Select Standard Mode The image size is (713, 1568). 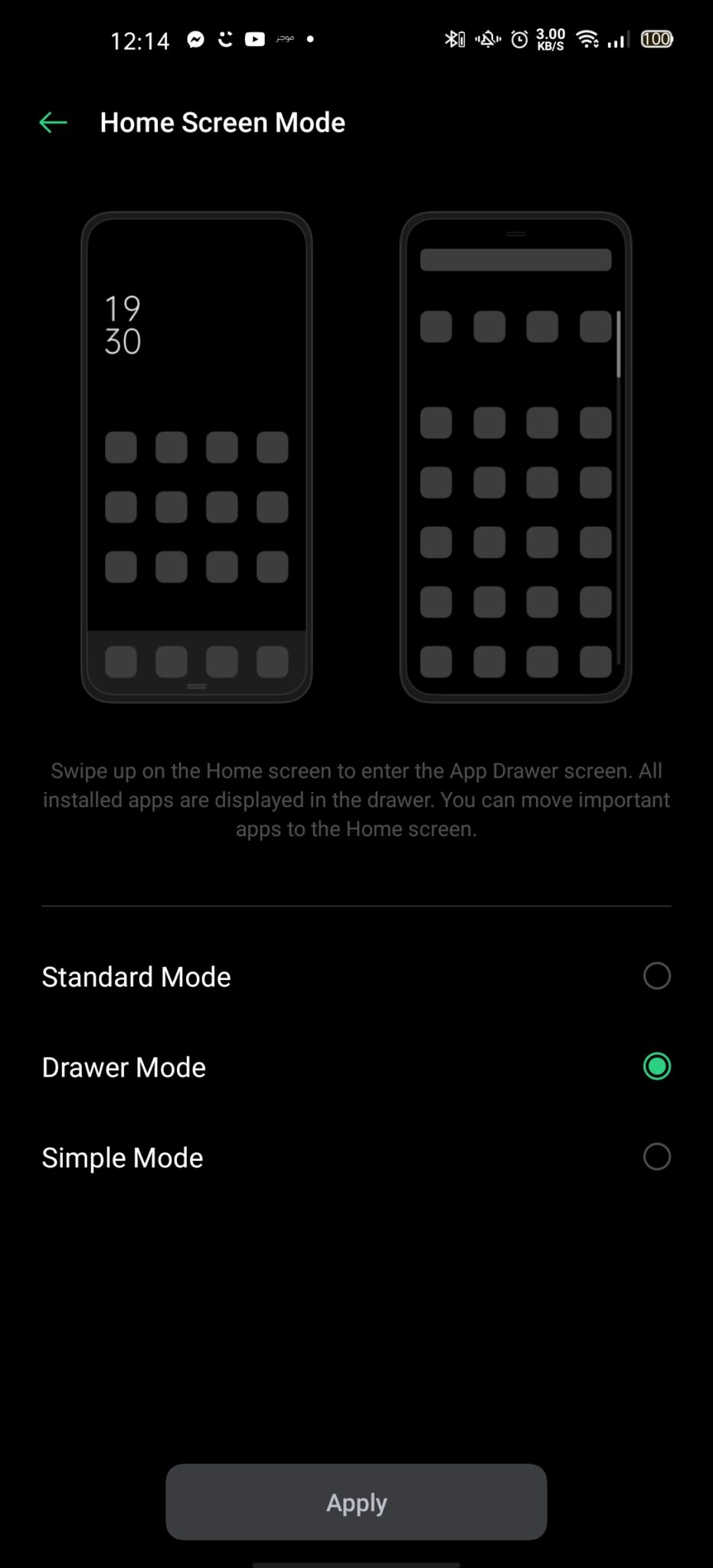coord(356,976)
